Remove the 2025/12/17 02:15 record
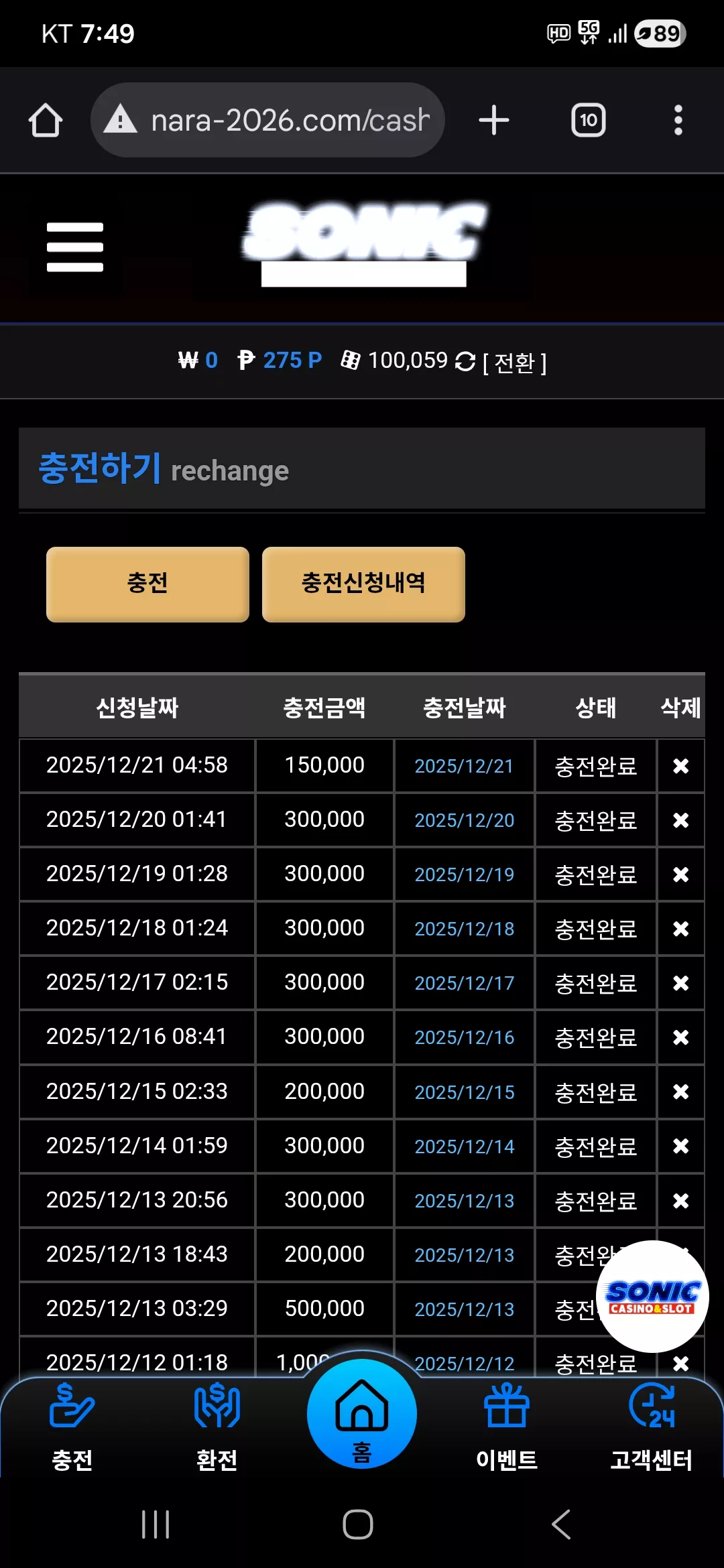This screenshot has width=724, height=1568. point(681,983)
